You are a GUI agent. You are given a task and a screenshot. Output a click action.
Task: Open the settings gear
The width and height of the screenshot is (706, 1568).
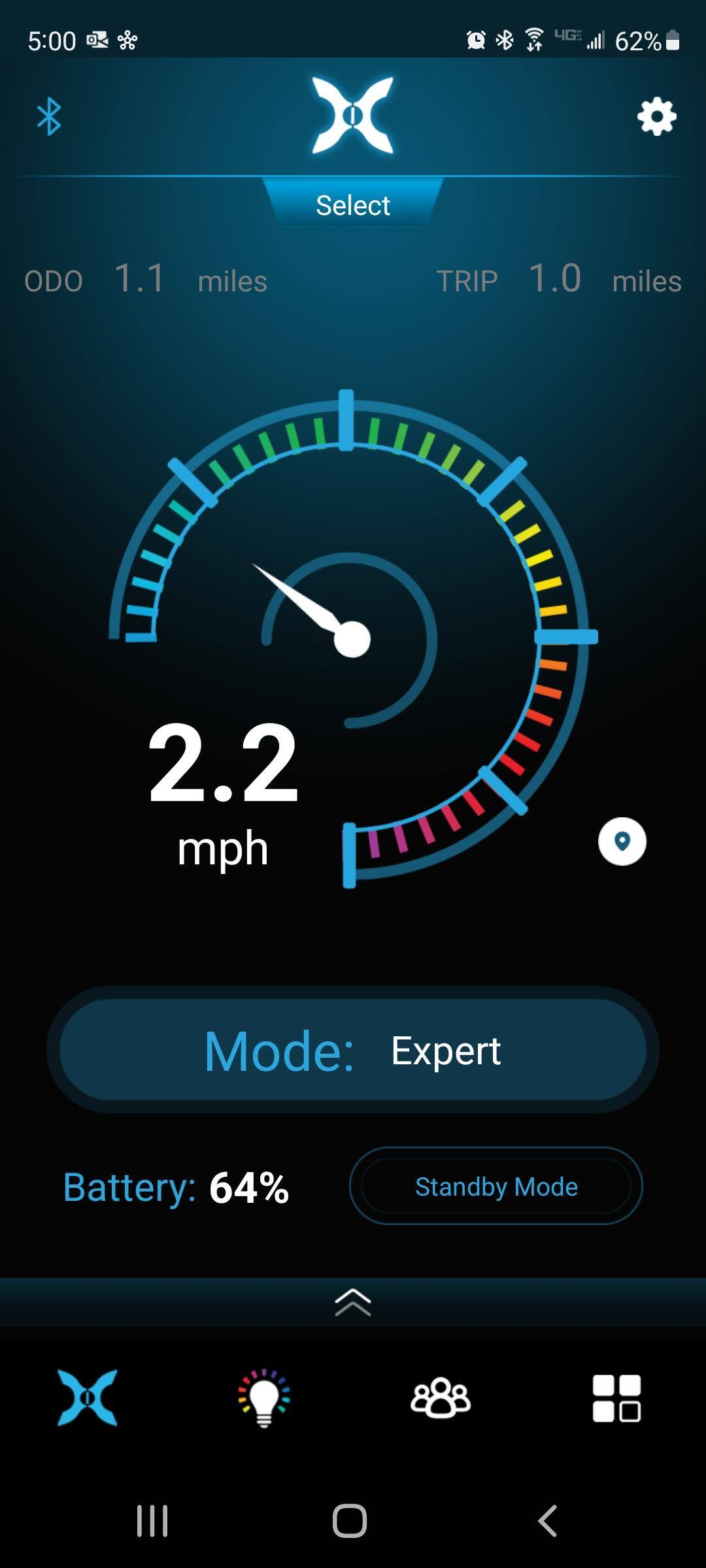[656, 117]
